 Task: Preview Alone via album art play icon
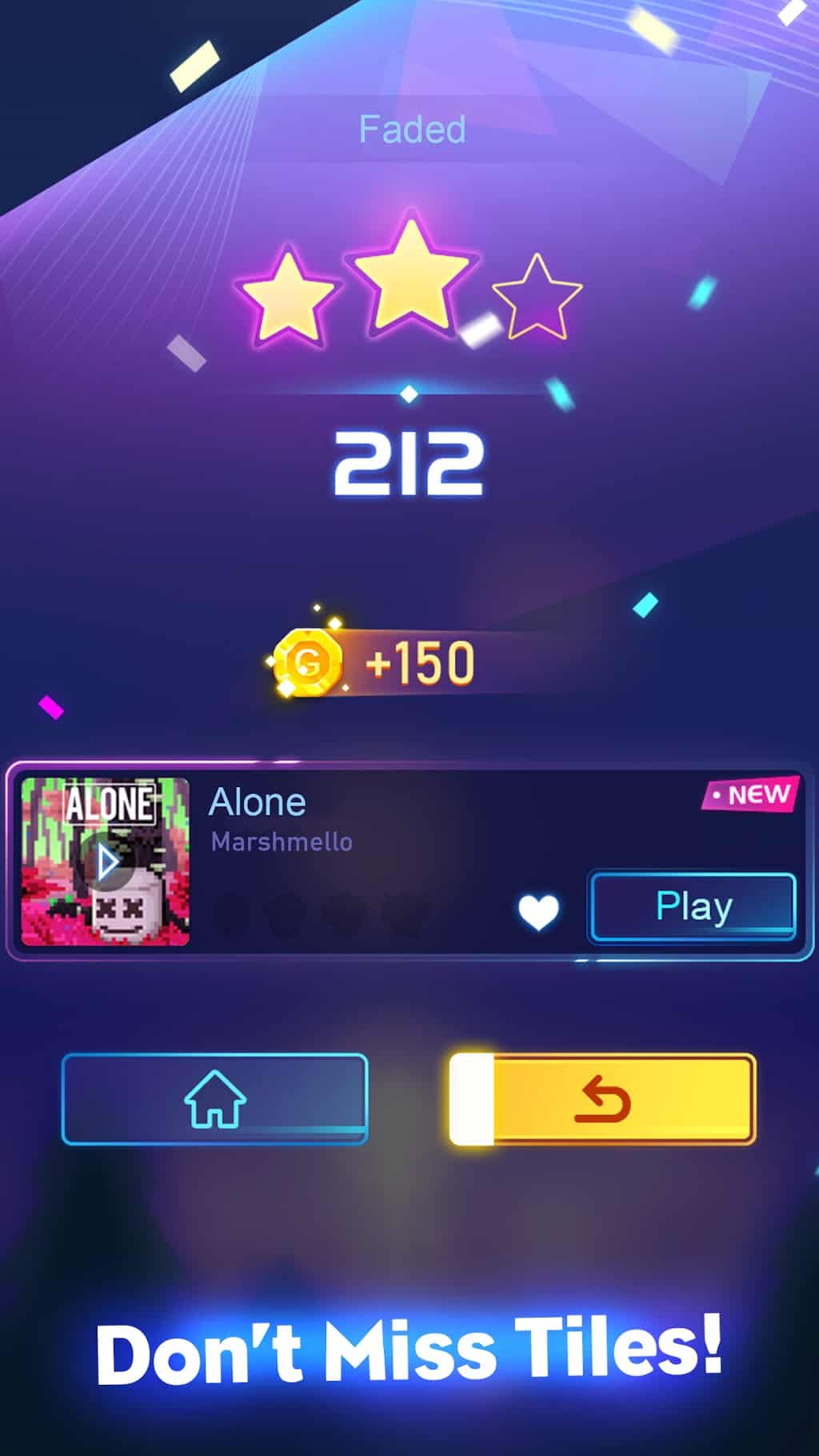[x=106, y=862]
